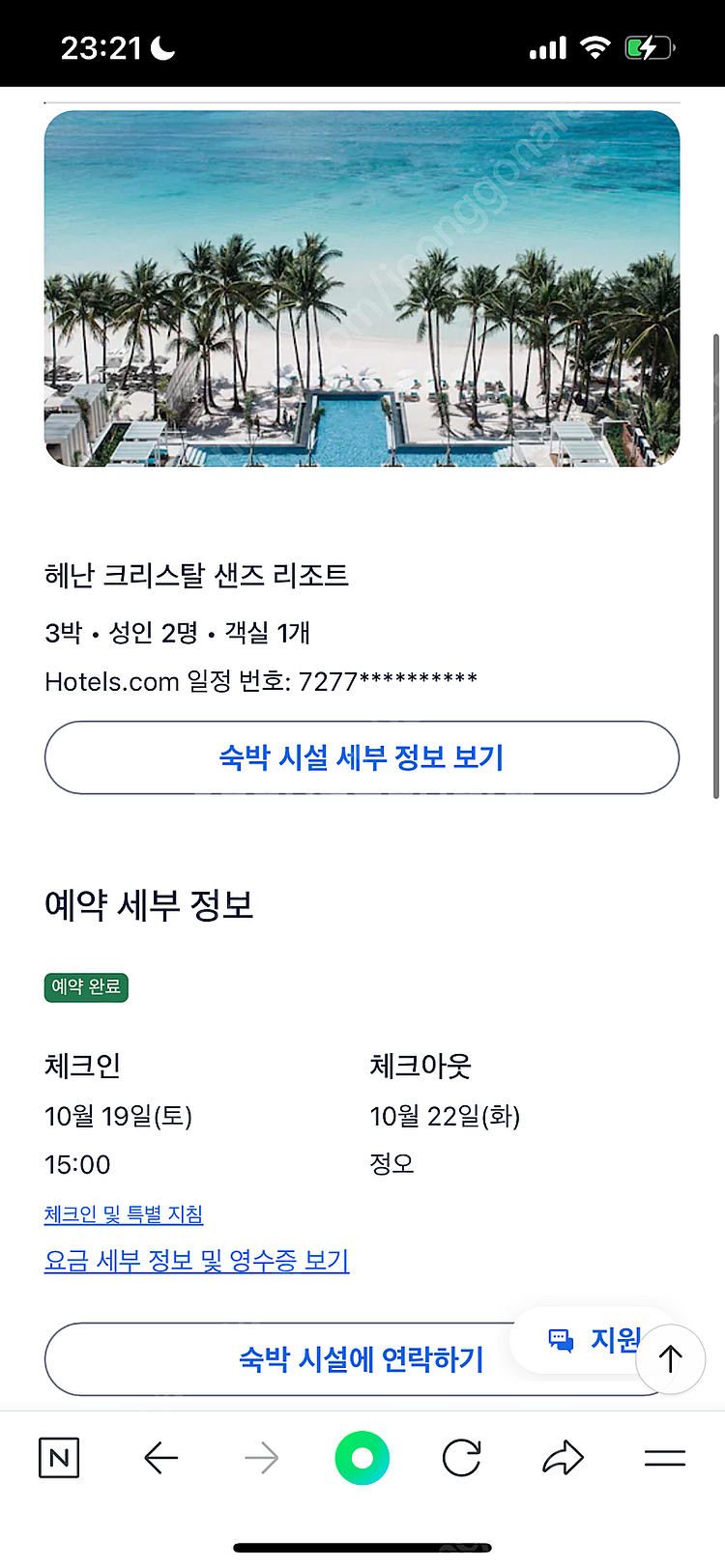
Task: Tap 숙박 시설 세부 정보 보기 button
Action: [x=362, y=757]
